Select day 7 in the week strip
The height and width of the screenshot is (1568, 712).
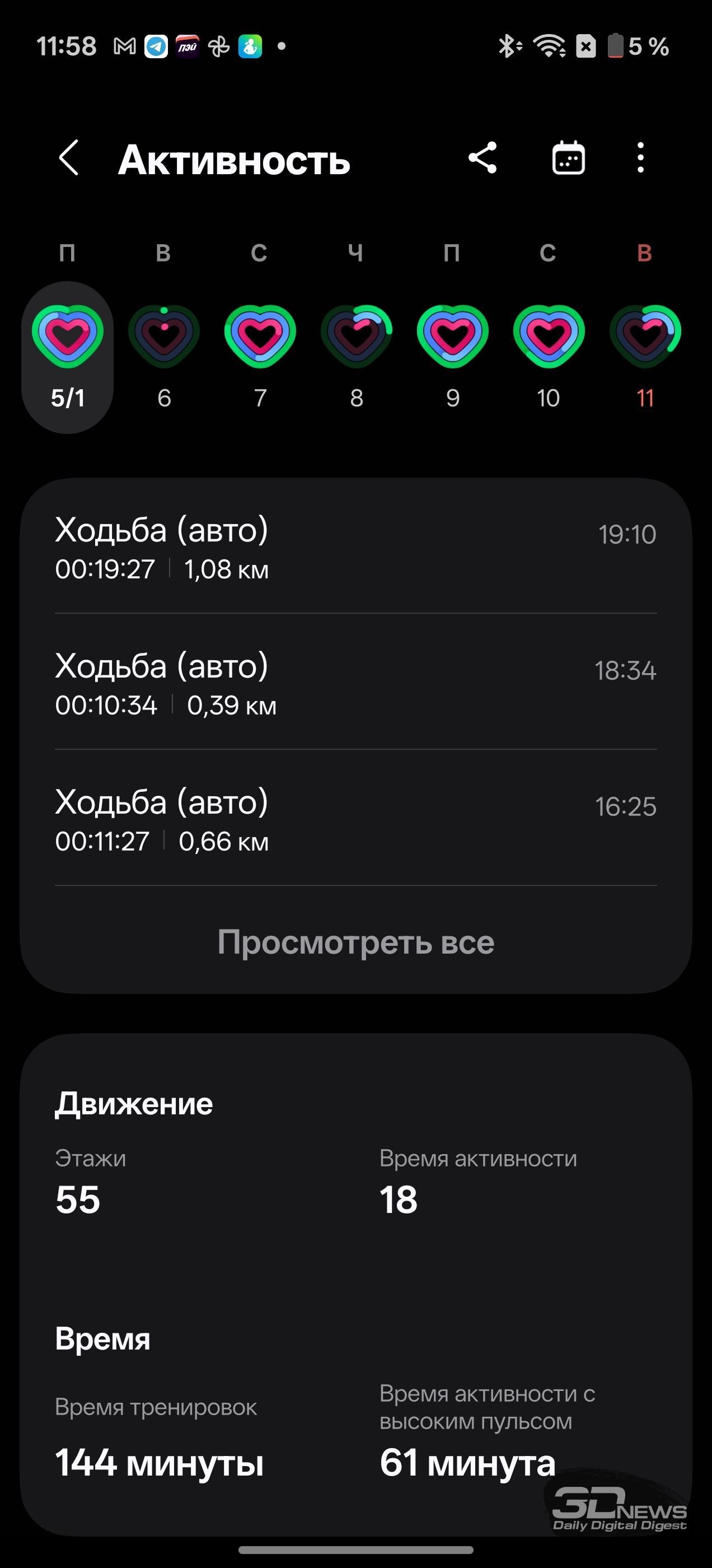(x=260, y=356)
